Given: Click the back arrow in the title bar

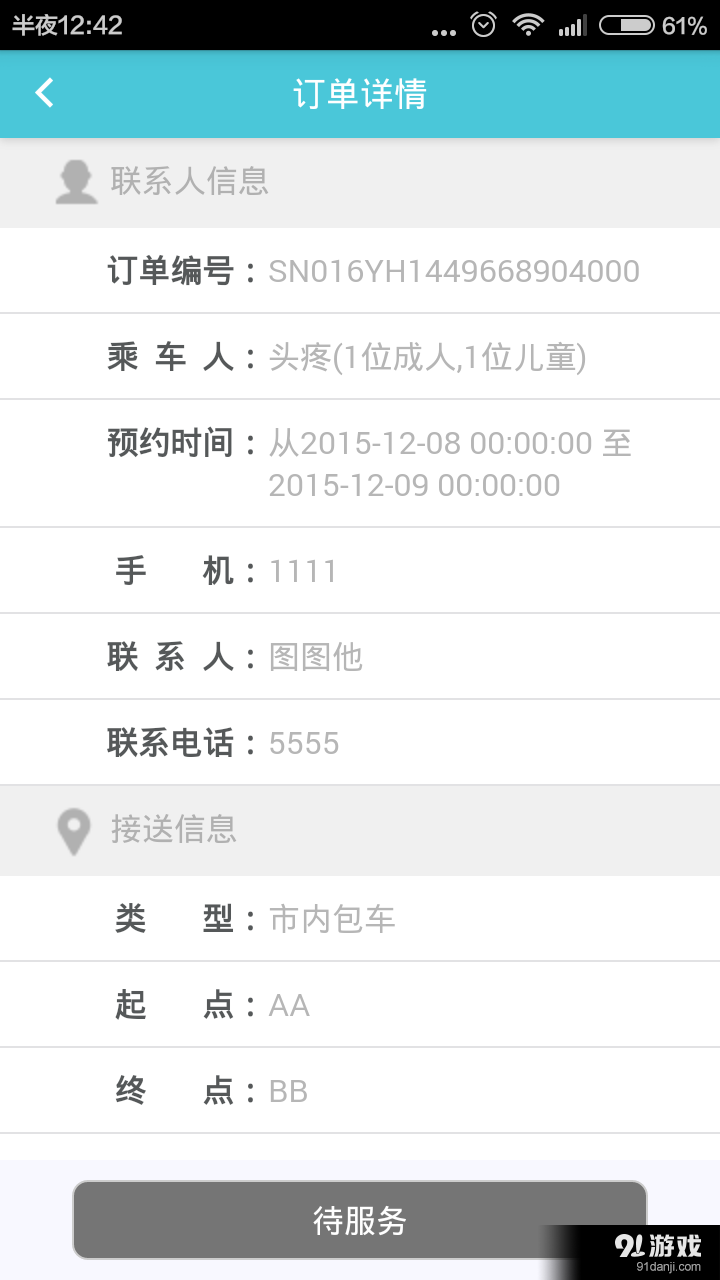Looking at the screenshot, I should (x=42, y=92).
